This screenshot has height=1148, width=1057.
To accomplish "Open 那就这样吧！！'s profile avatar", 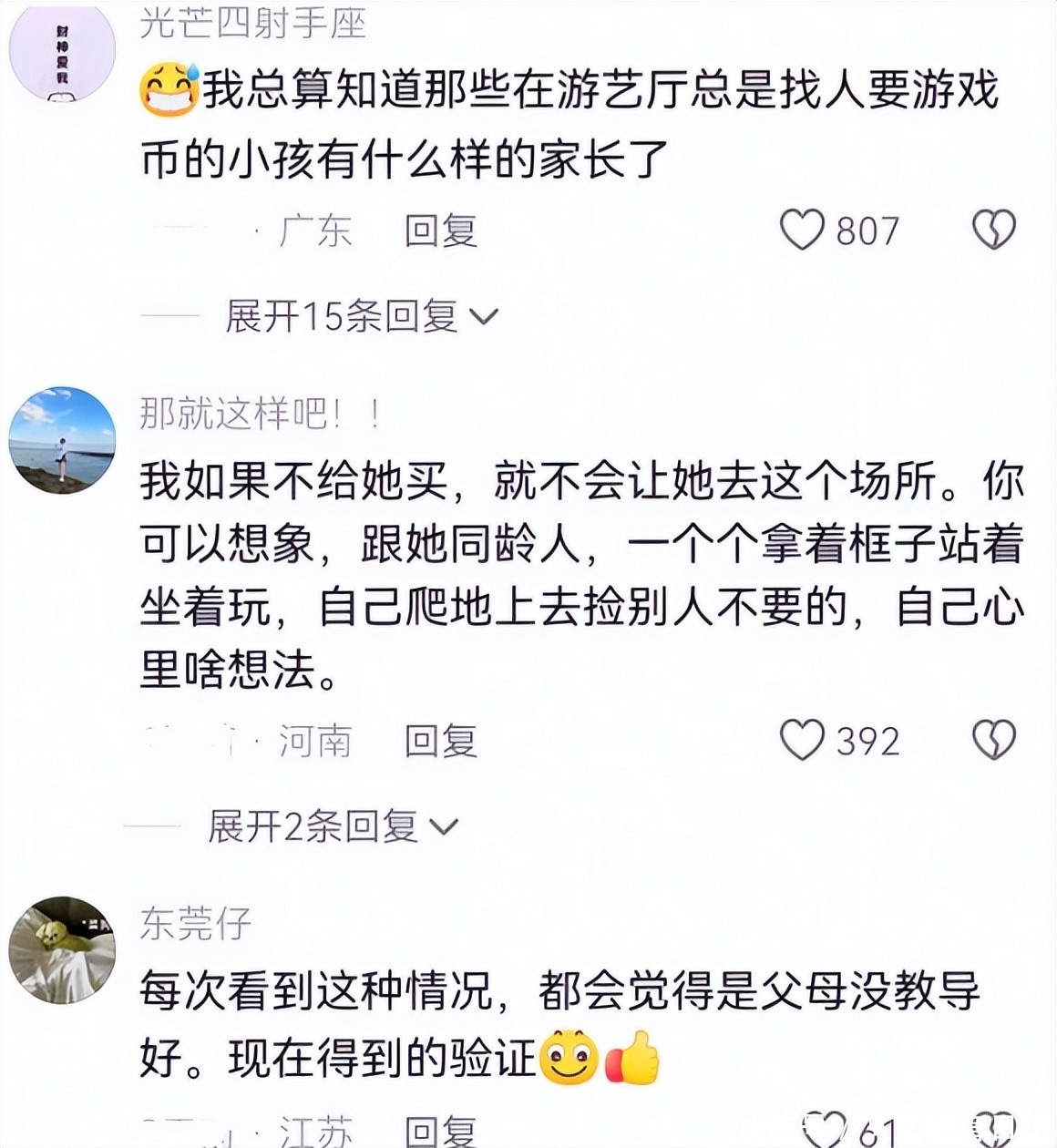I will tap(62, 440).
